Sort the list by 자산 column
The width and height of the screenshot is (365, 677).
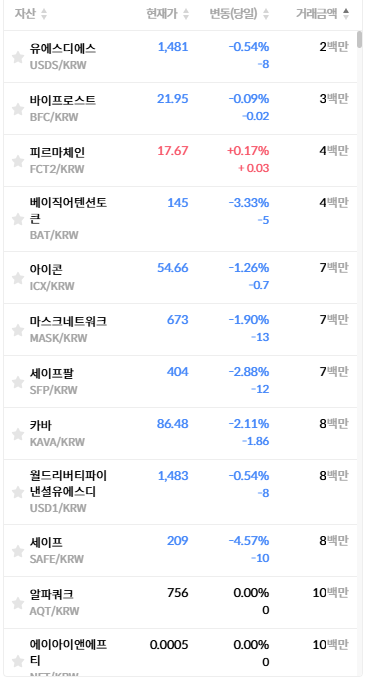pos(31,14)
